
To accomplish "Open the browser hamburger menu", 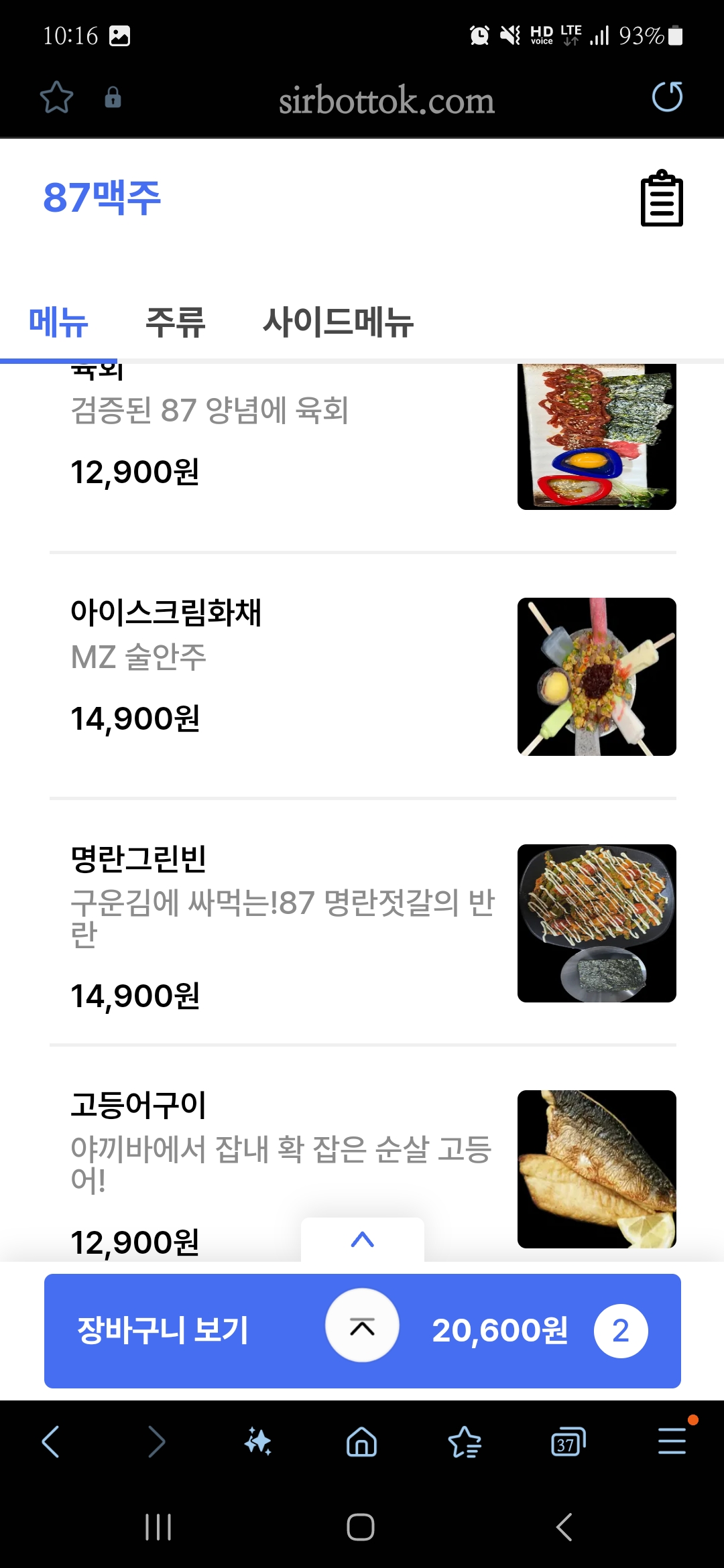I will pyautogui.click(x=671, y=1441).
